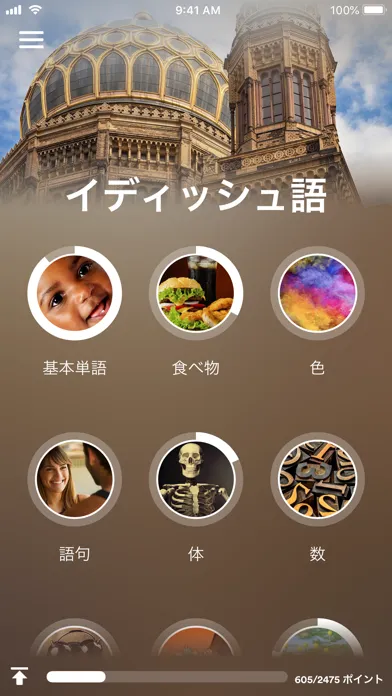Open the 基本単語 lesson category

(x=75, y=293)
